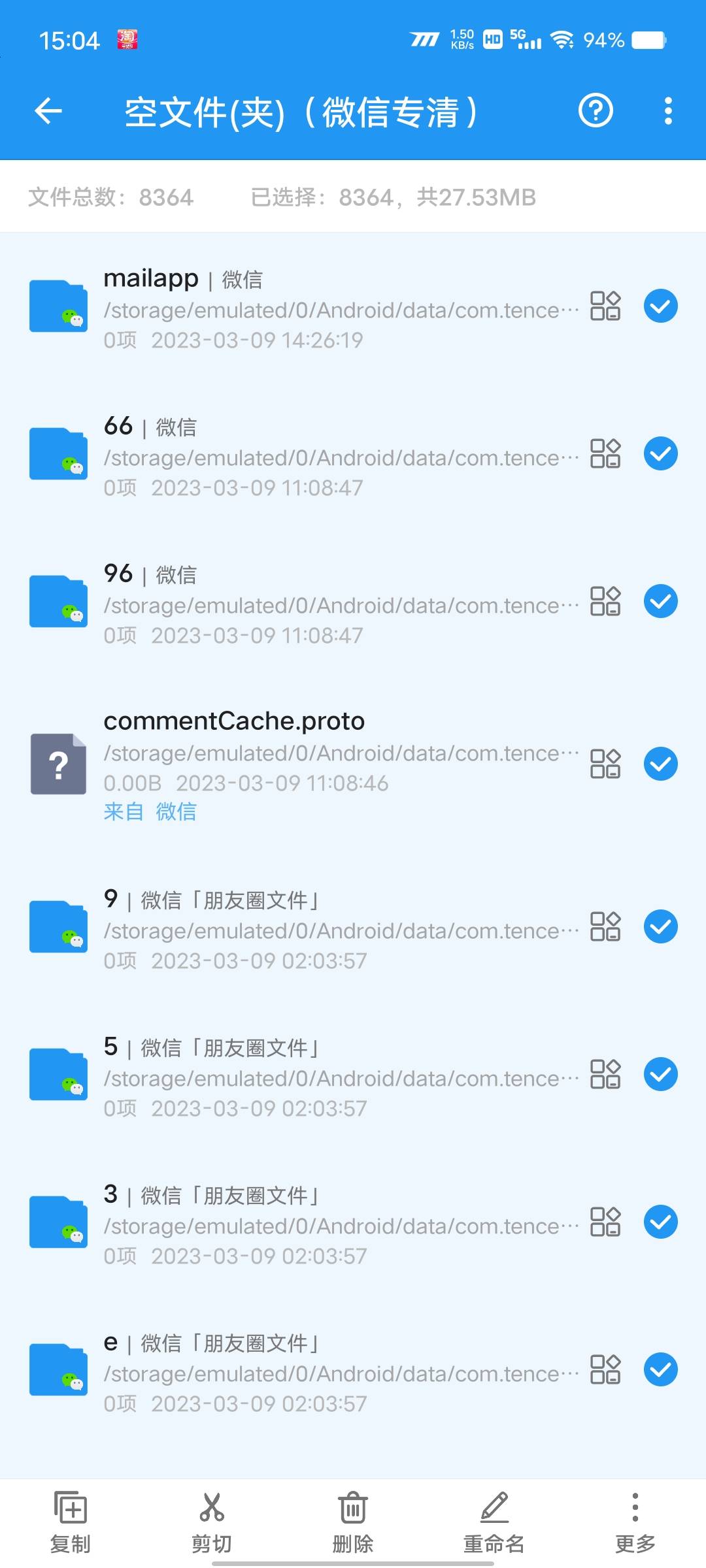Uncheck the mailapp folder checkbox
The width and height of the screenshot is (706, 1568).
tap(660, 306)
